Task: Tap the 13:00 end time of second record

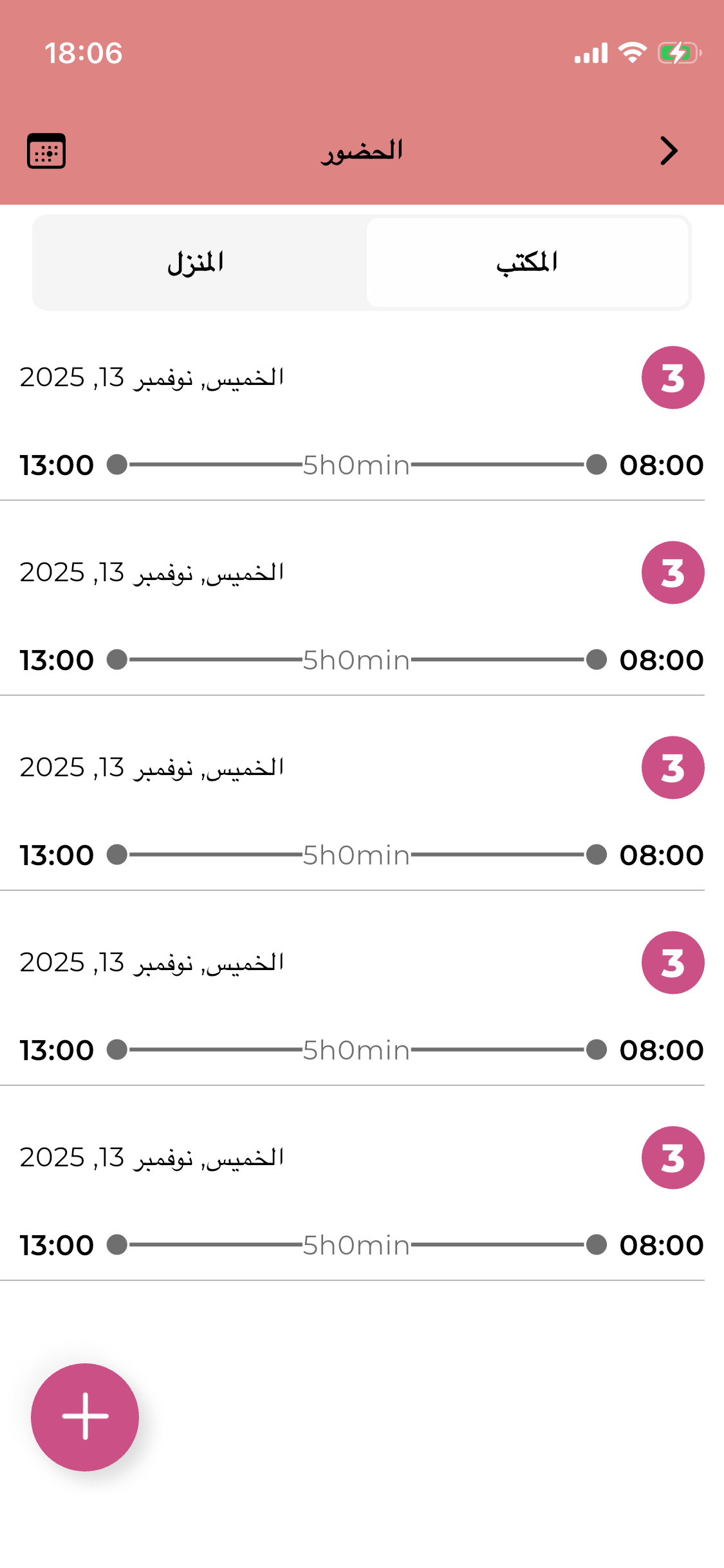Action: [55, 659]
